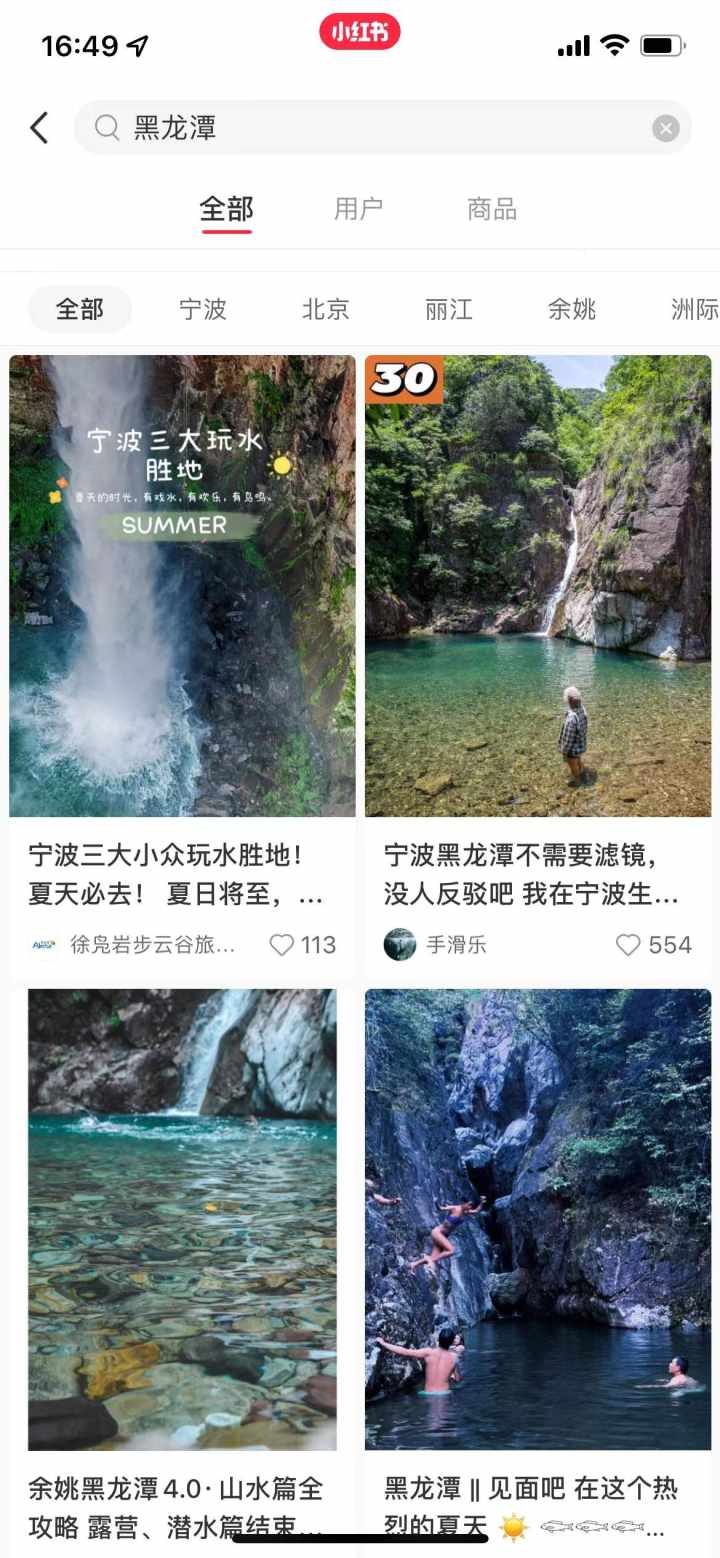The height and width of the screenshot is (1558, 720).
Task: Select the 全部 top tab
Action: 227,209
